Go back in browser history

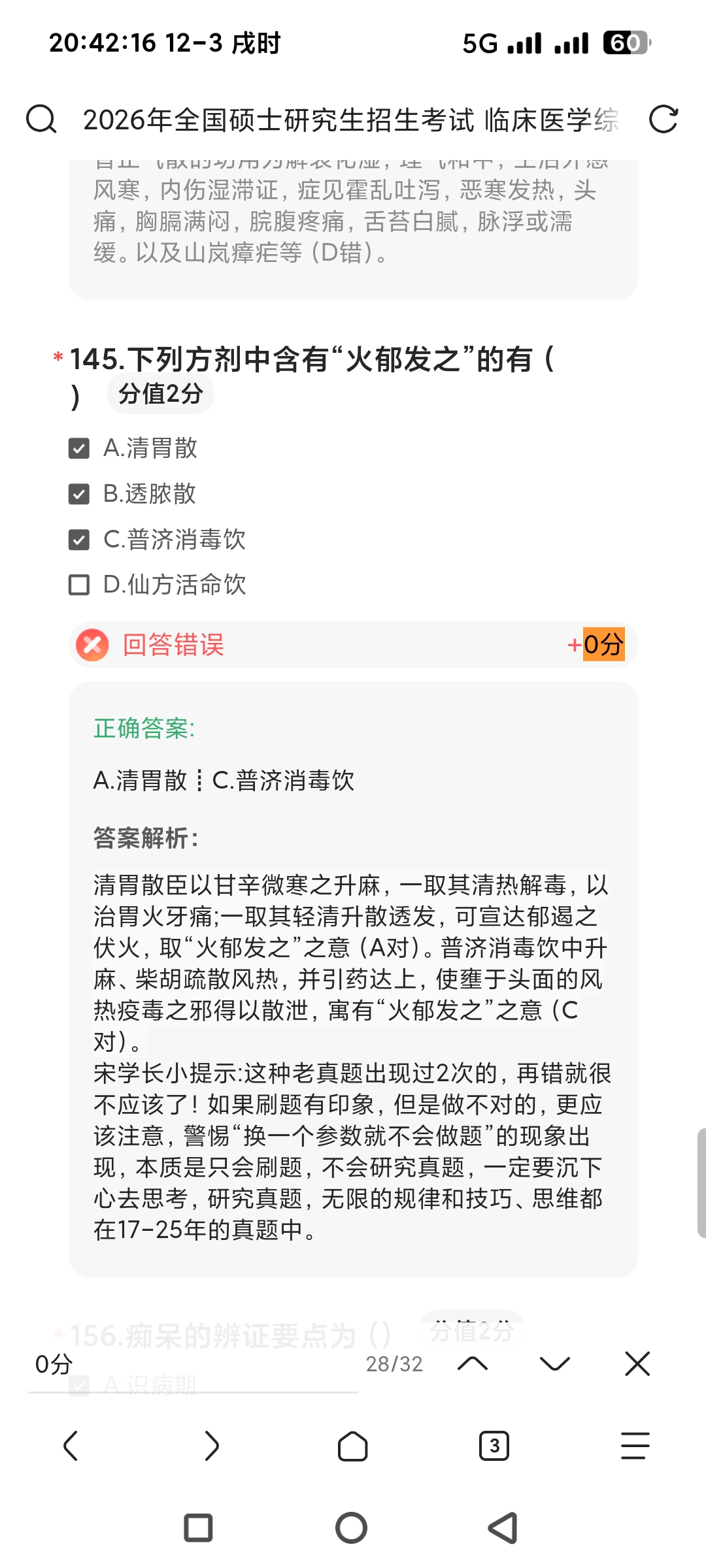tap(71, 1445)
